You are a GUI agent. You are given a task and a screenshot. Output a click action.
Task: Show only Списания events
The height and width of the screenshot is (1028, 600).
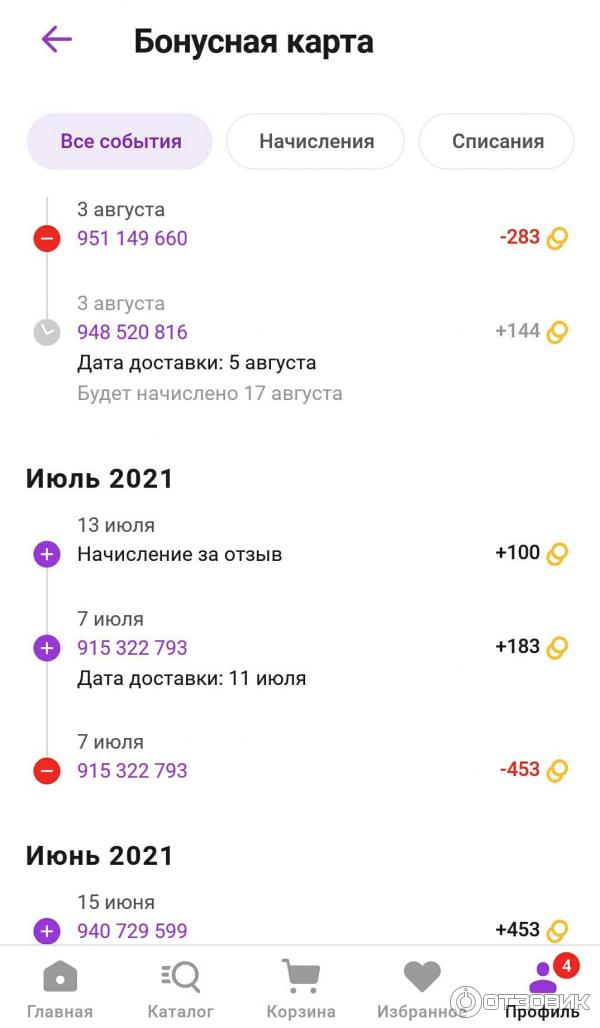pyautogui.click(x=497, y=141)
